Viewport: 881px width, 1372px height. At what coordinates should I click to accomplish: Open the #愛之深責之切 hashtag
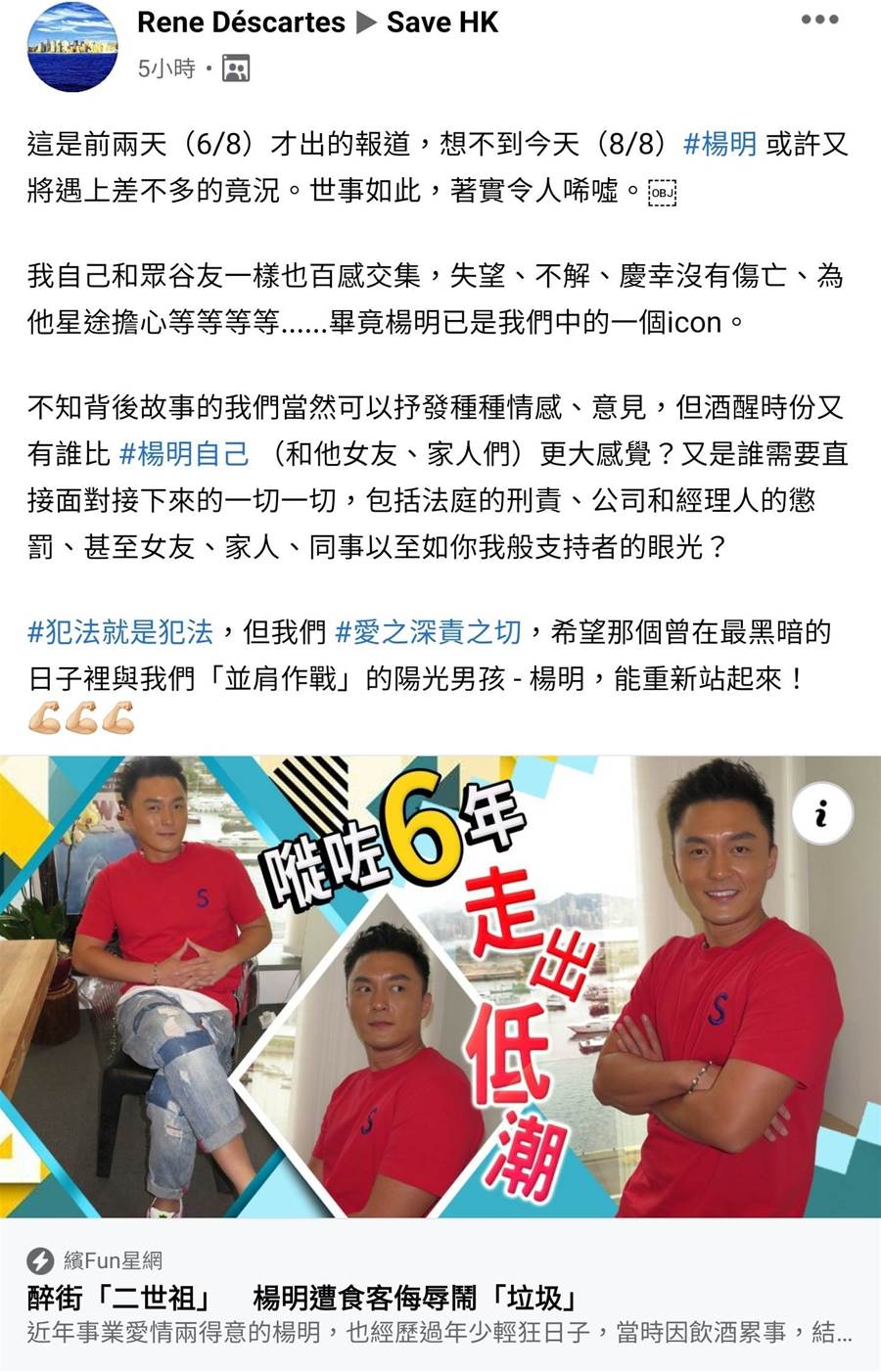coord(428,632)
